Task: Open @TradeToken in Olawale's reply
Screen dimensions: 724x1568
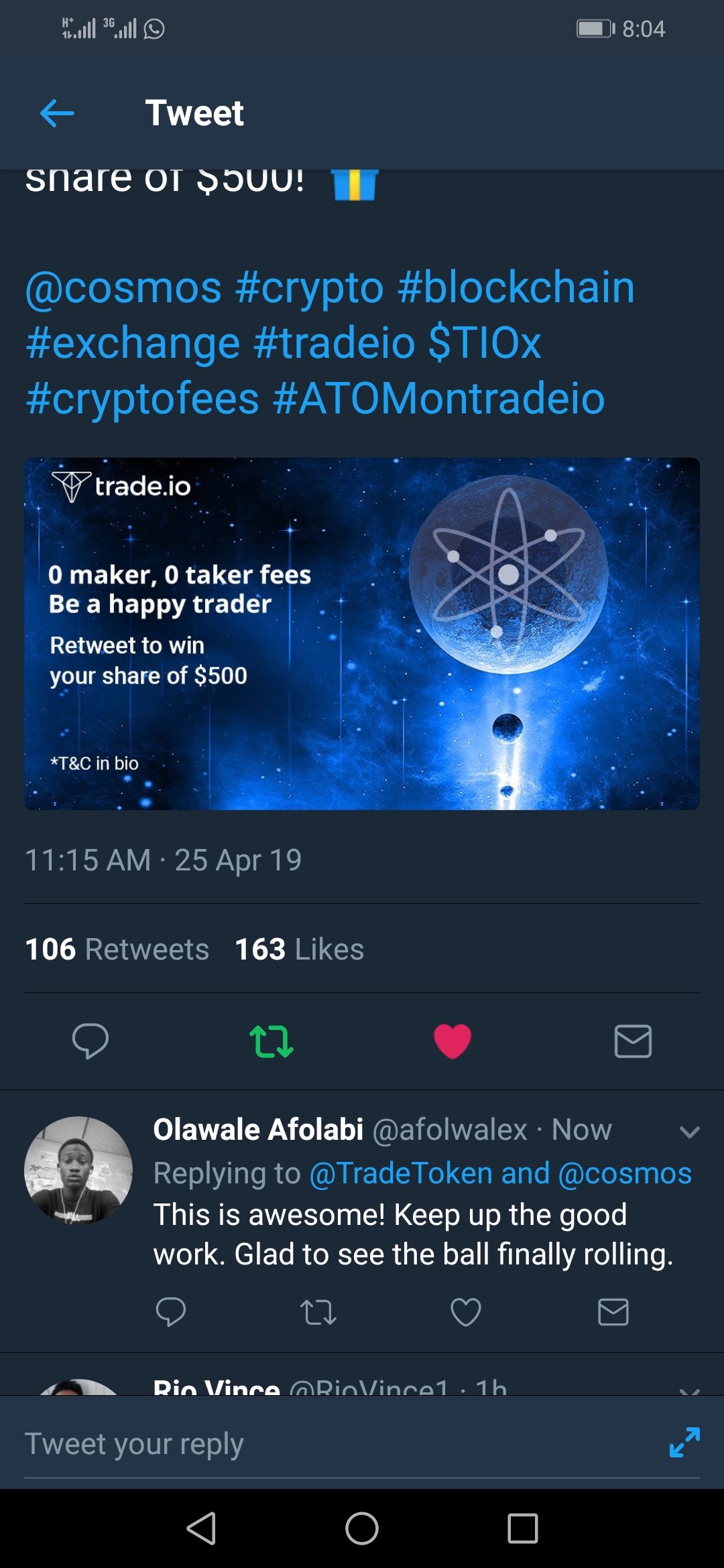Action: coord(401,1173)
